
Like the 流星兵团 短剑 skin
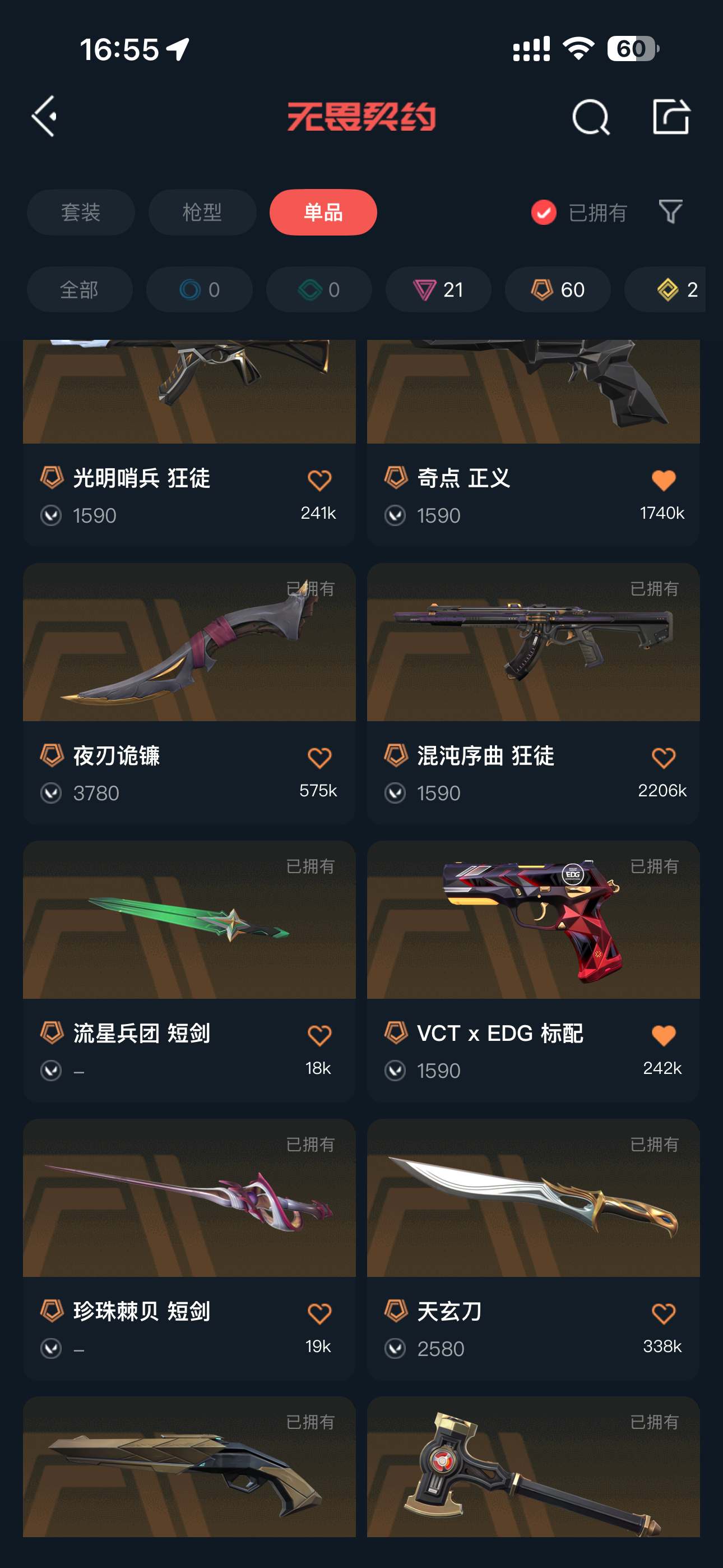[319, 1035]
